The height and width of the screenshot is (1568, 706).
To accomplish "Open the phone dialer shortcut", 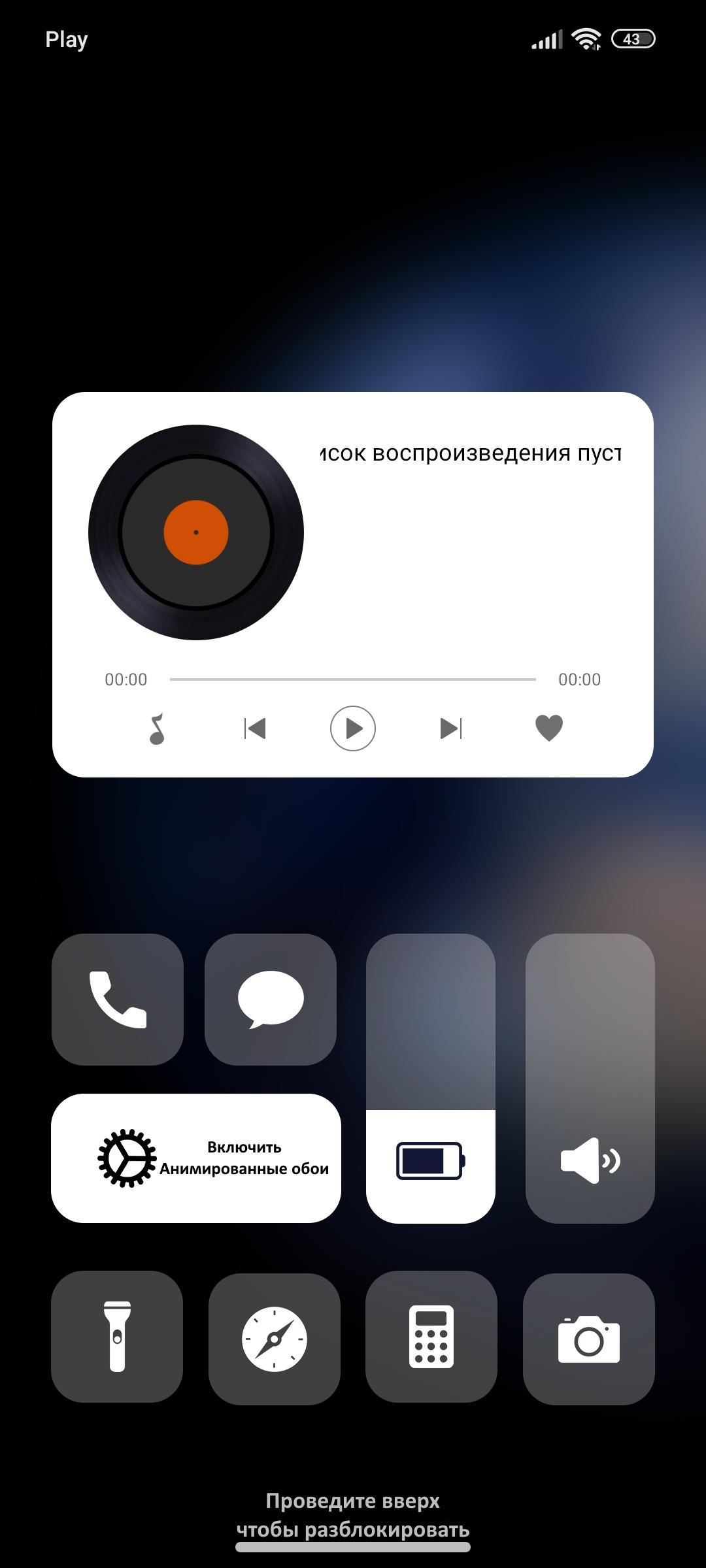I will click(x=118, y=1000).
